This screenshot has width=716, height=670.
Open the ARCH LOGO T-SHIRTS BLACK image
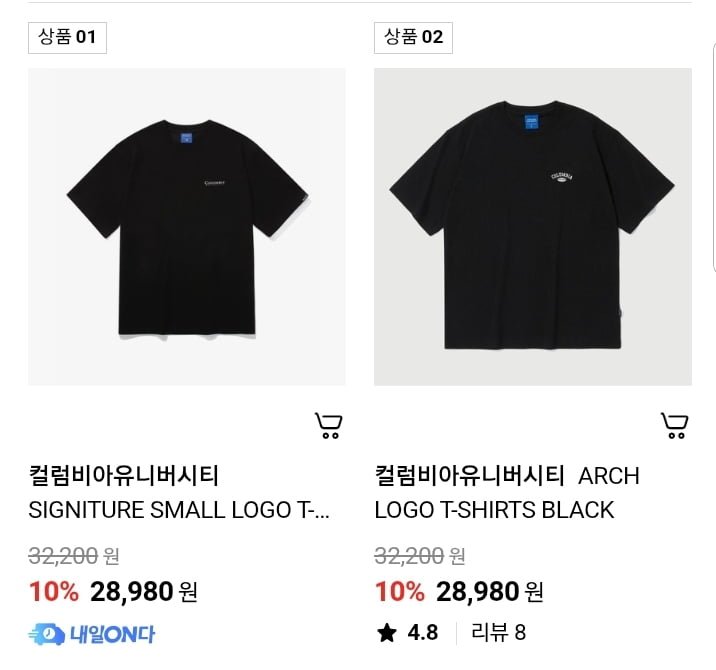(533, 227)
